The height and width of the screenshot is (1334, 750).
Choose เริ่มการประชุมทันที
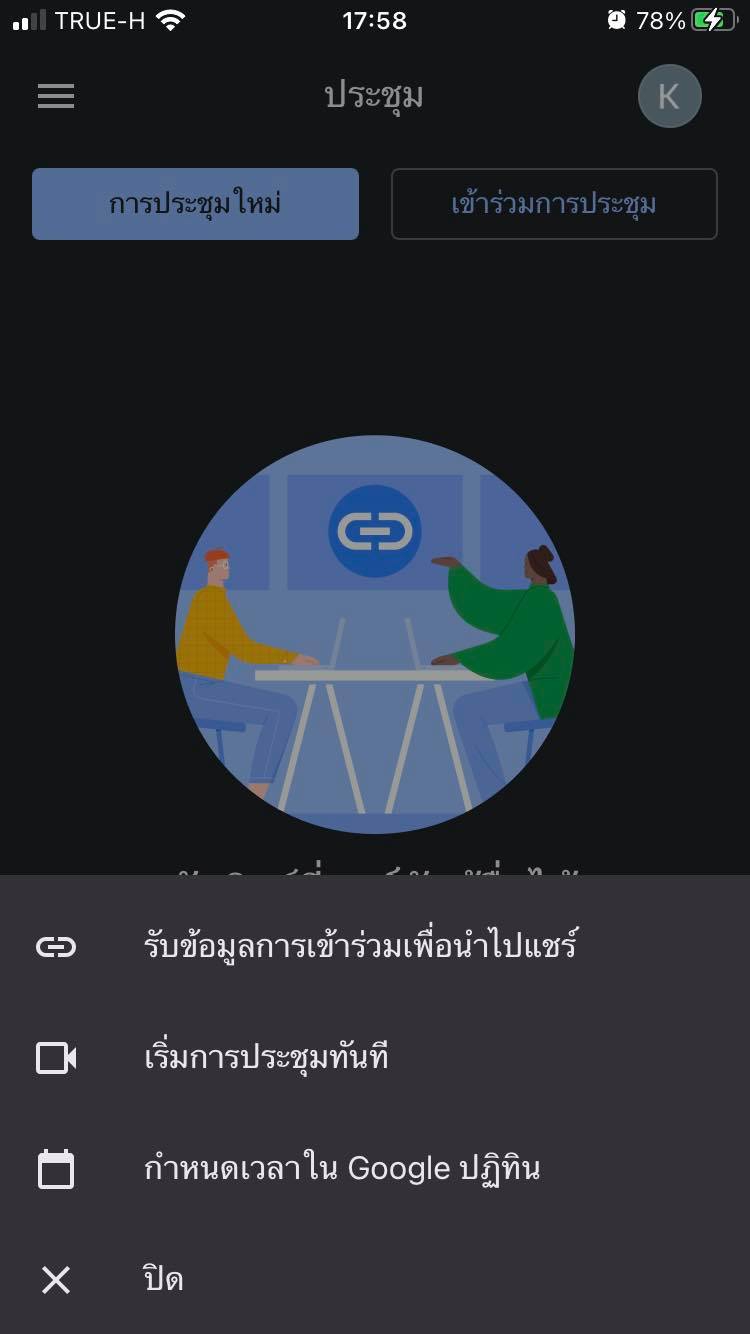[x=266, y=1057]
